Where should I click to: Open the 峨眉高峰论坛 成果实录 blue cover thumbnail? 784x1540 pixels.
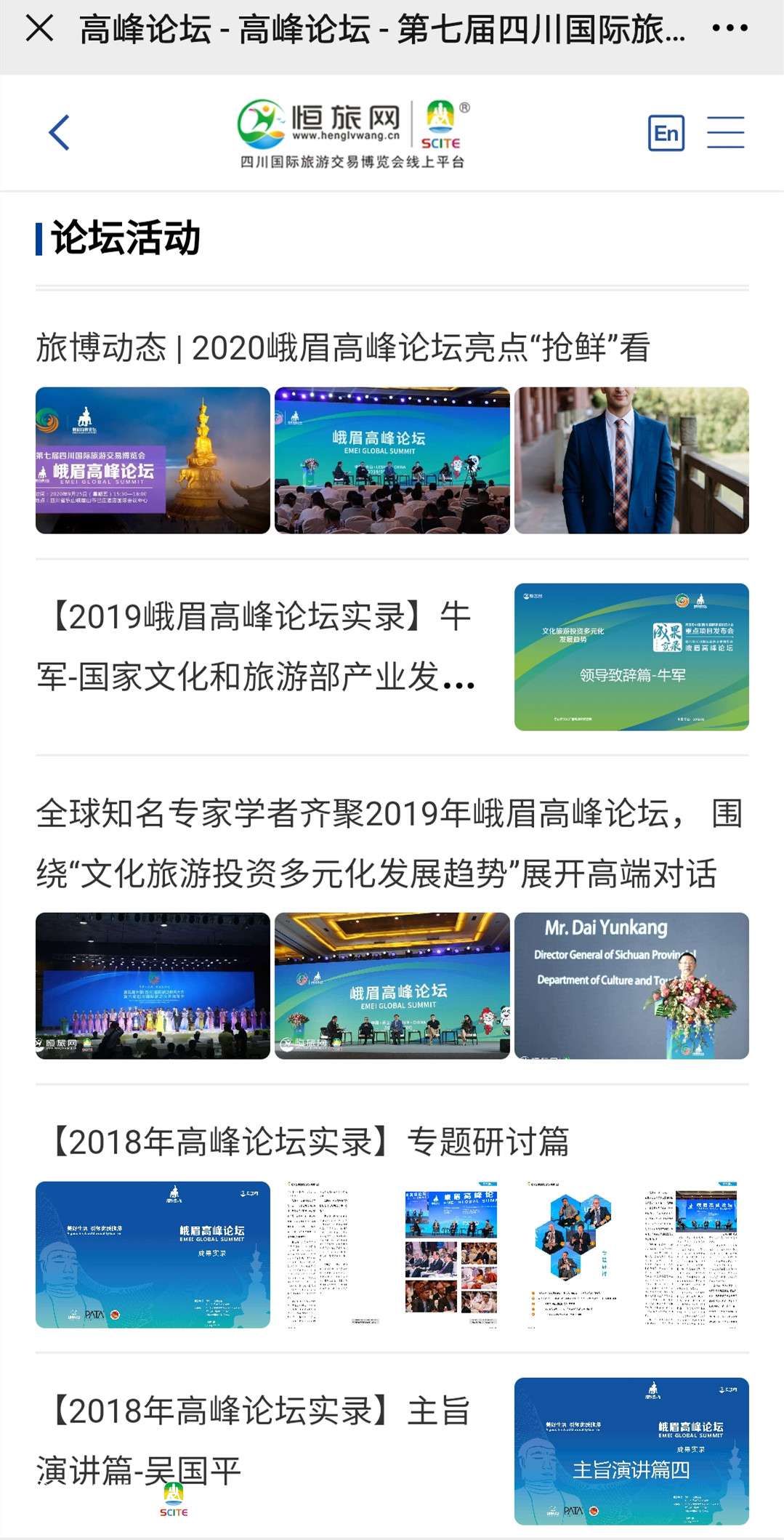pyautogui.click(x=153, y=1254)
